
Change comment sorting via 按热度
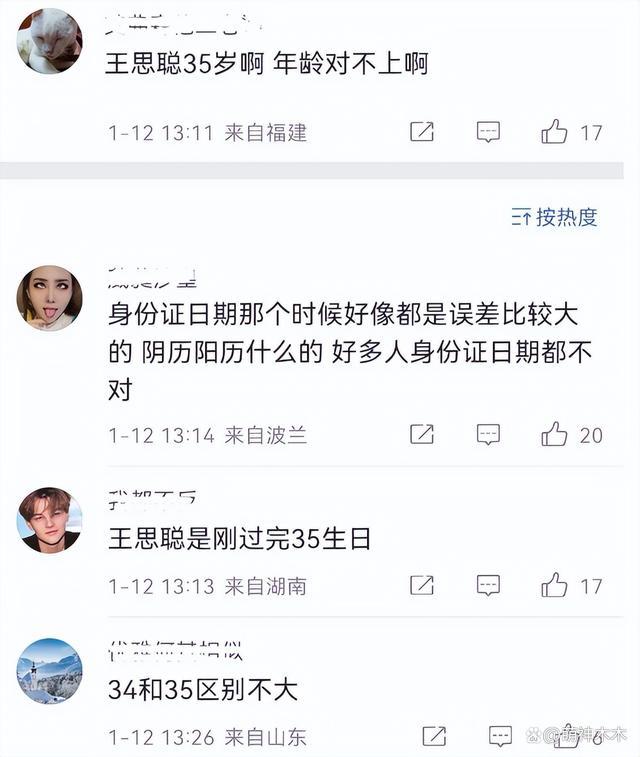[x=555, y=217]
